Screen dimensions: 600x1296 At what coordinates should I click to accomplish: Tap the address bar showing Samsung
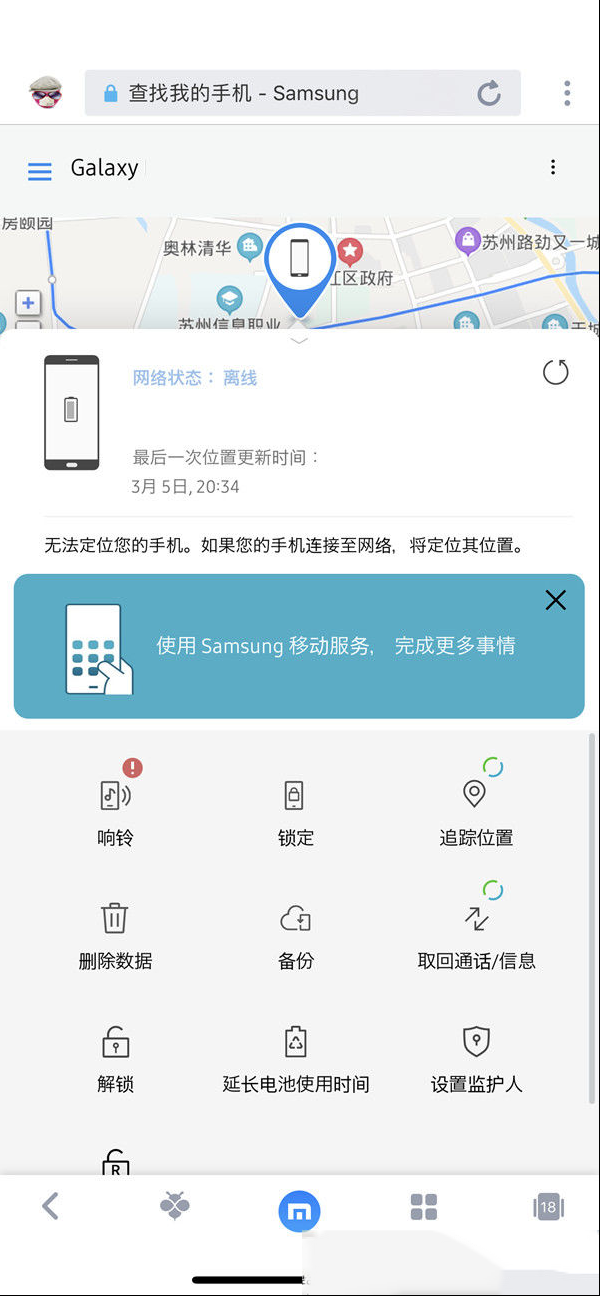[x=290, y=94]
